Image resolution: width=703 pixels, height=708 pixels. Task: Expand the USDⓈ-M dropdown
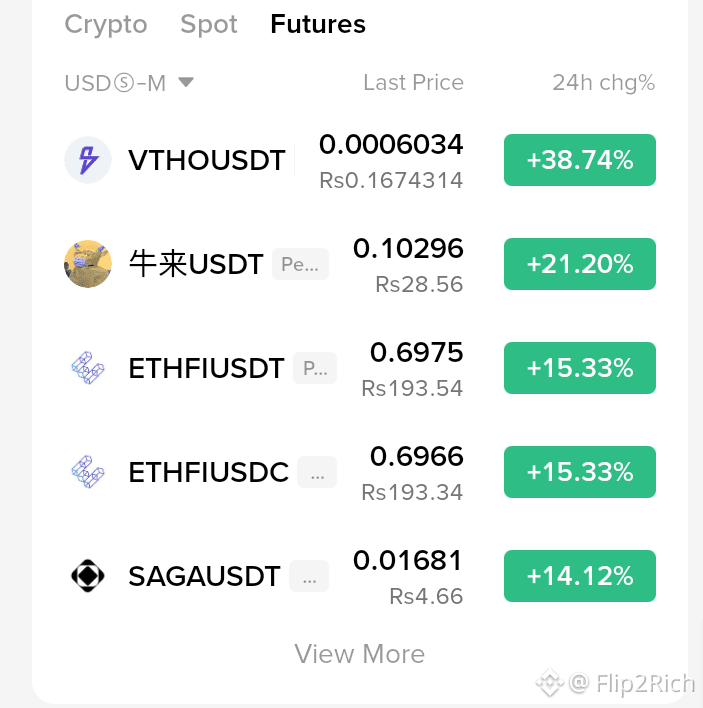[130, 83]
